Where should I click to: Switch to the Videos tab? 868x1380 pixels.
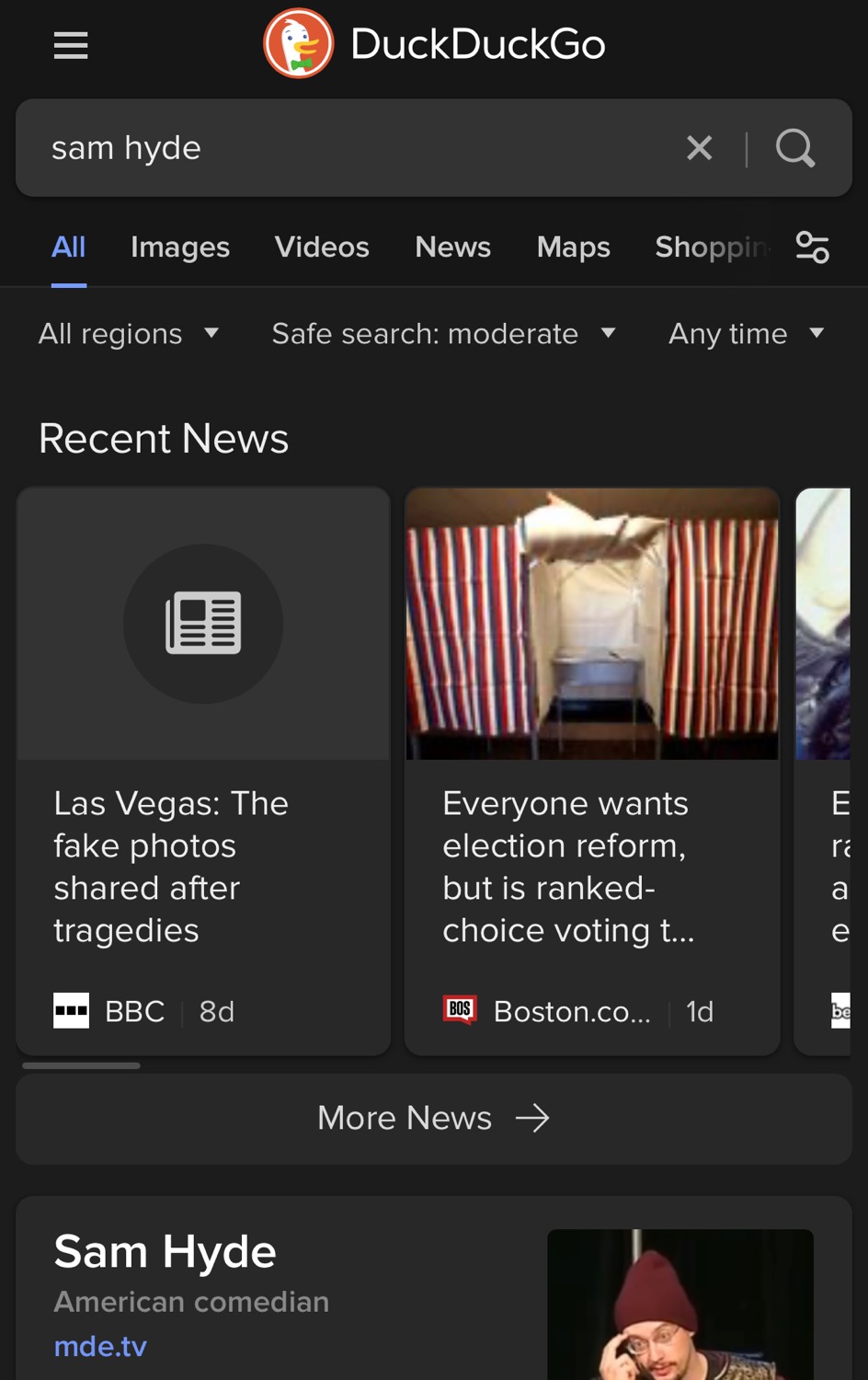[x=322, y=247]
